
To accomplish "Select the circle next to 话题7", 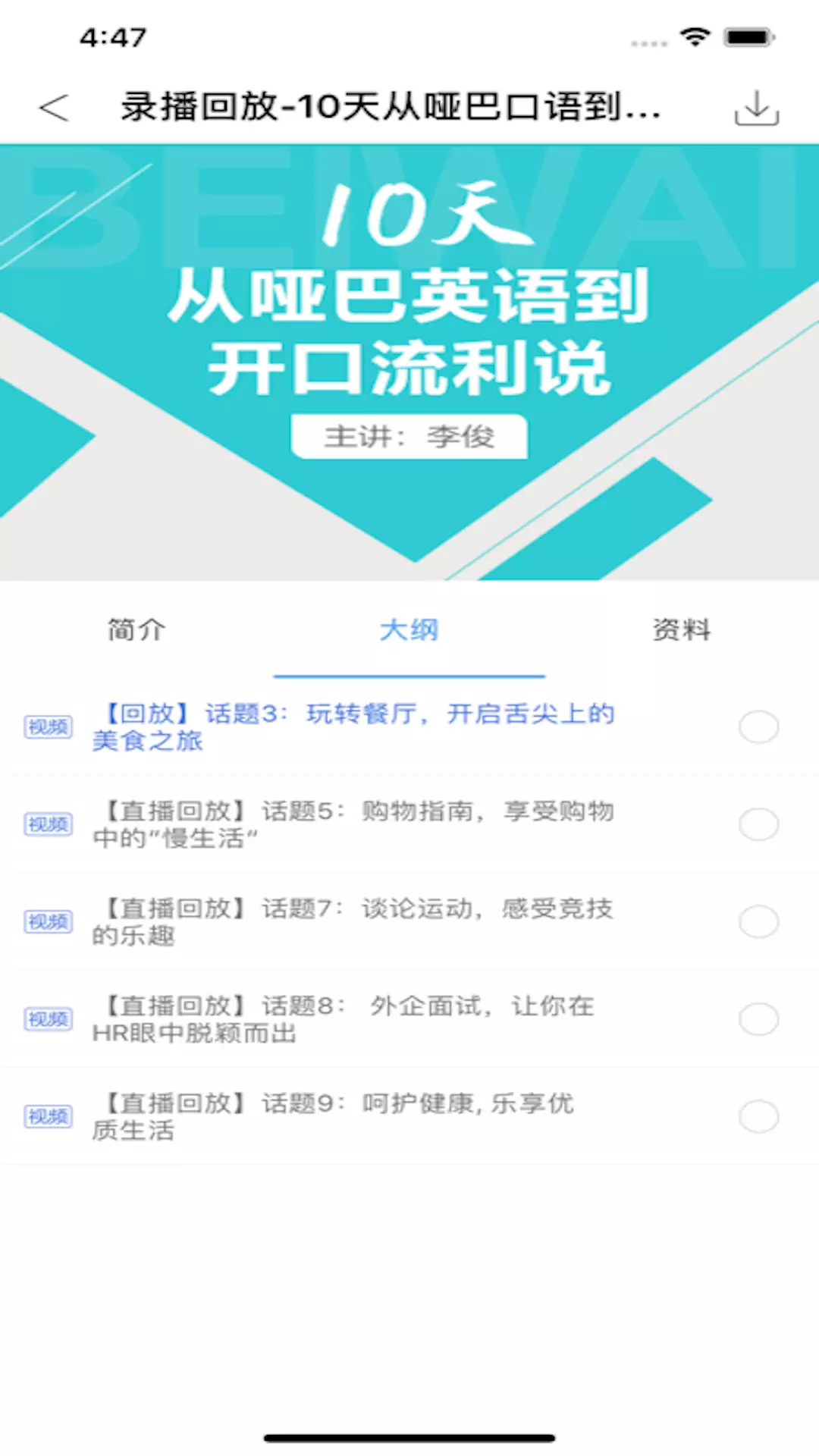I will 758,921.
